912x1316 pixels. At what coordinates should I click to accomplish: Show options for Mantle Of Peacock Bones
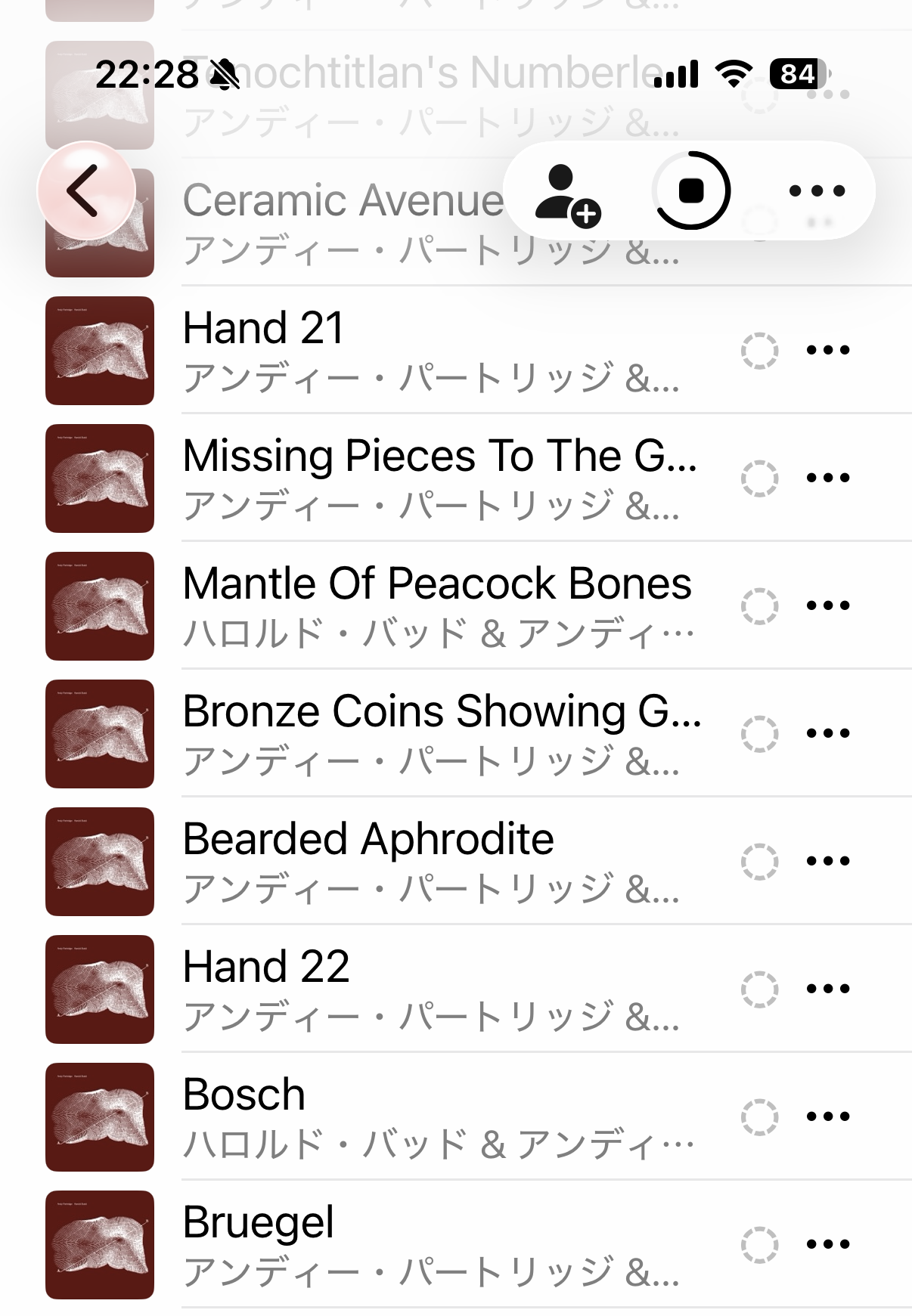[828, 605]
